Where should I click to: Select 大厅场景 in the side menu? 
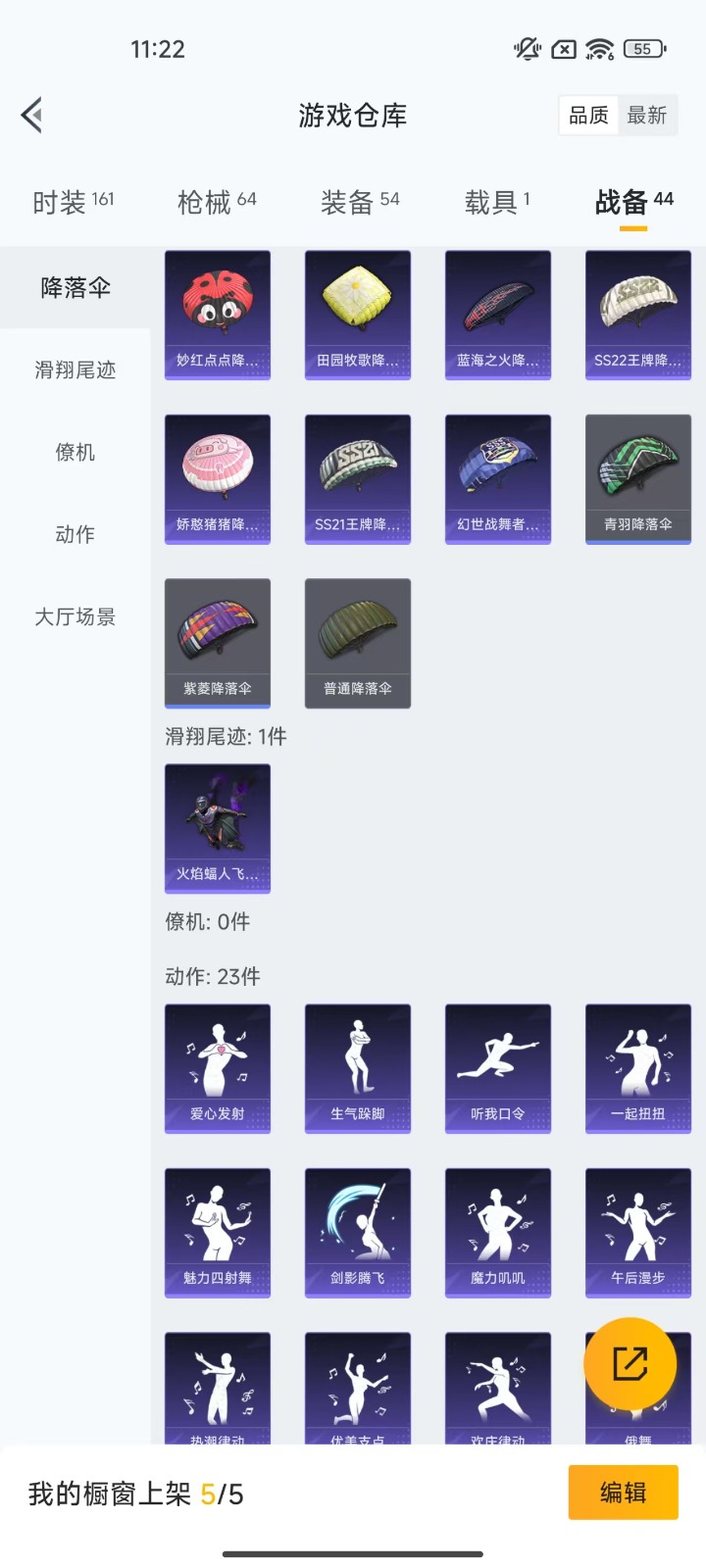click(x=76, y=616)
